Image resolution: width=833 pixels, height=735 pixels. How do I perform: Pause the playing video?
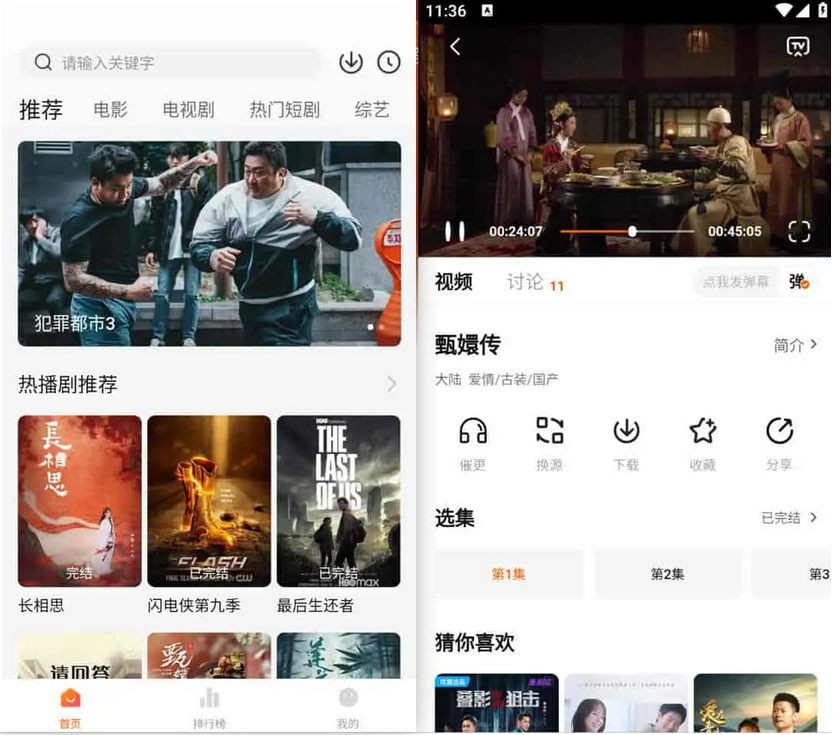[454, 231]
